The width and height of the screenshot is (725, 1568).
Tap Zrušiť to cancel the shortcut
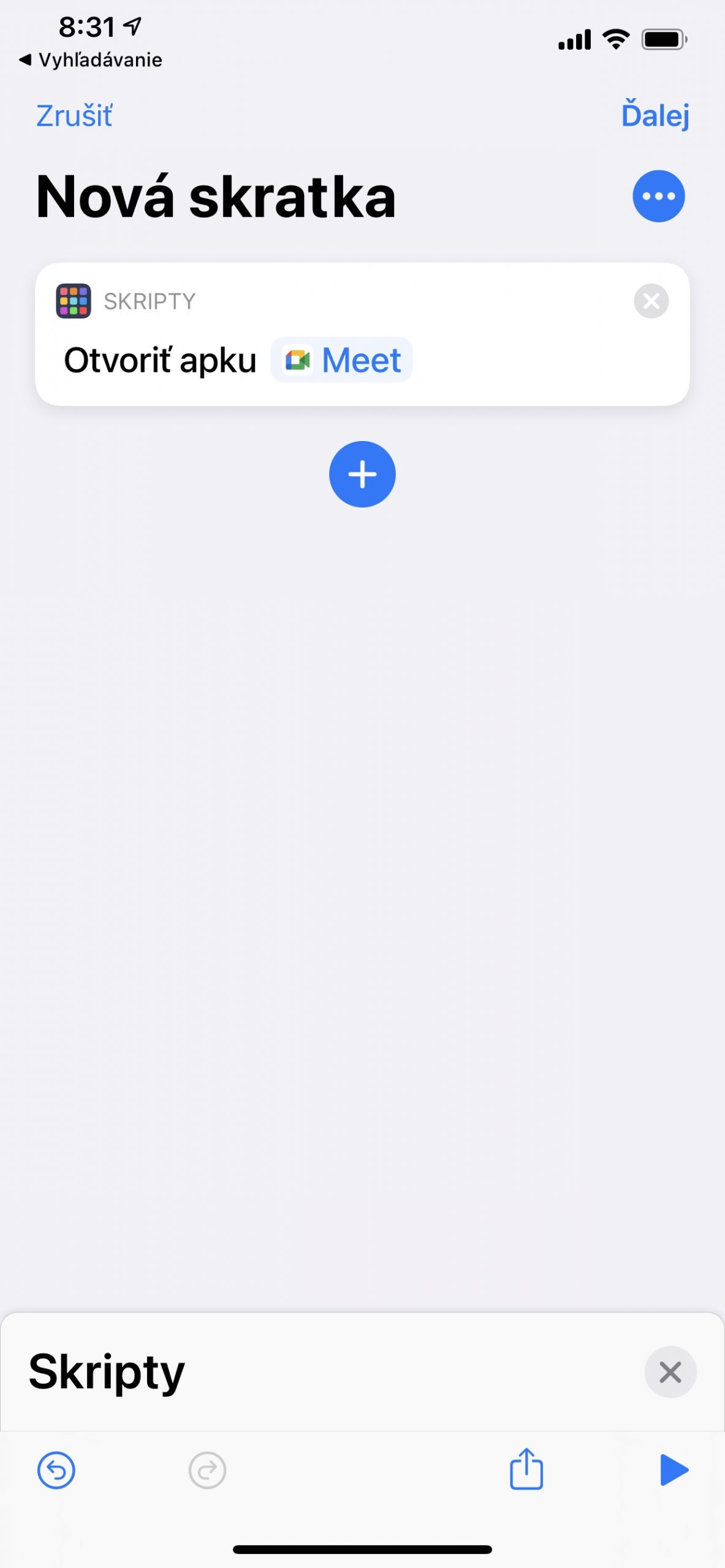tap(74, 115)
